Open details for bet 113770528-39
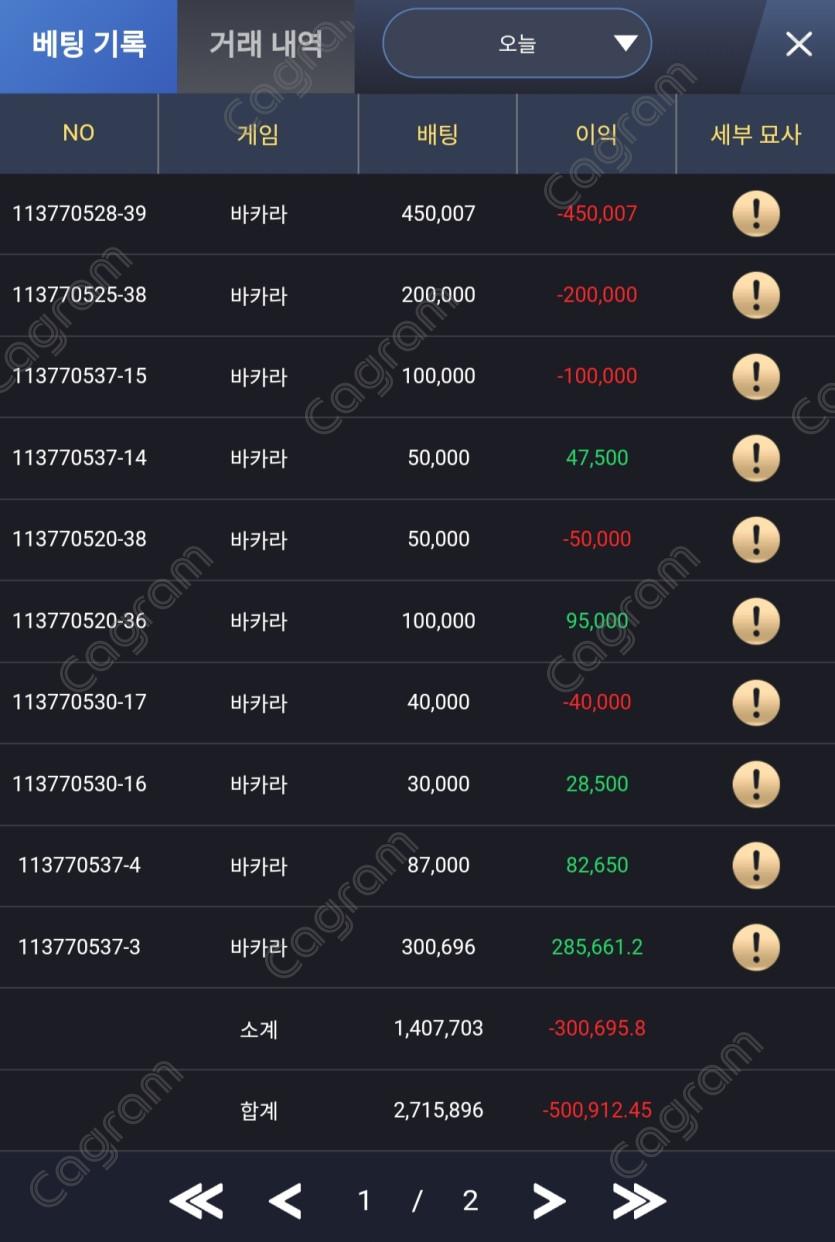 (x=756, y=214)
